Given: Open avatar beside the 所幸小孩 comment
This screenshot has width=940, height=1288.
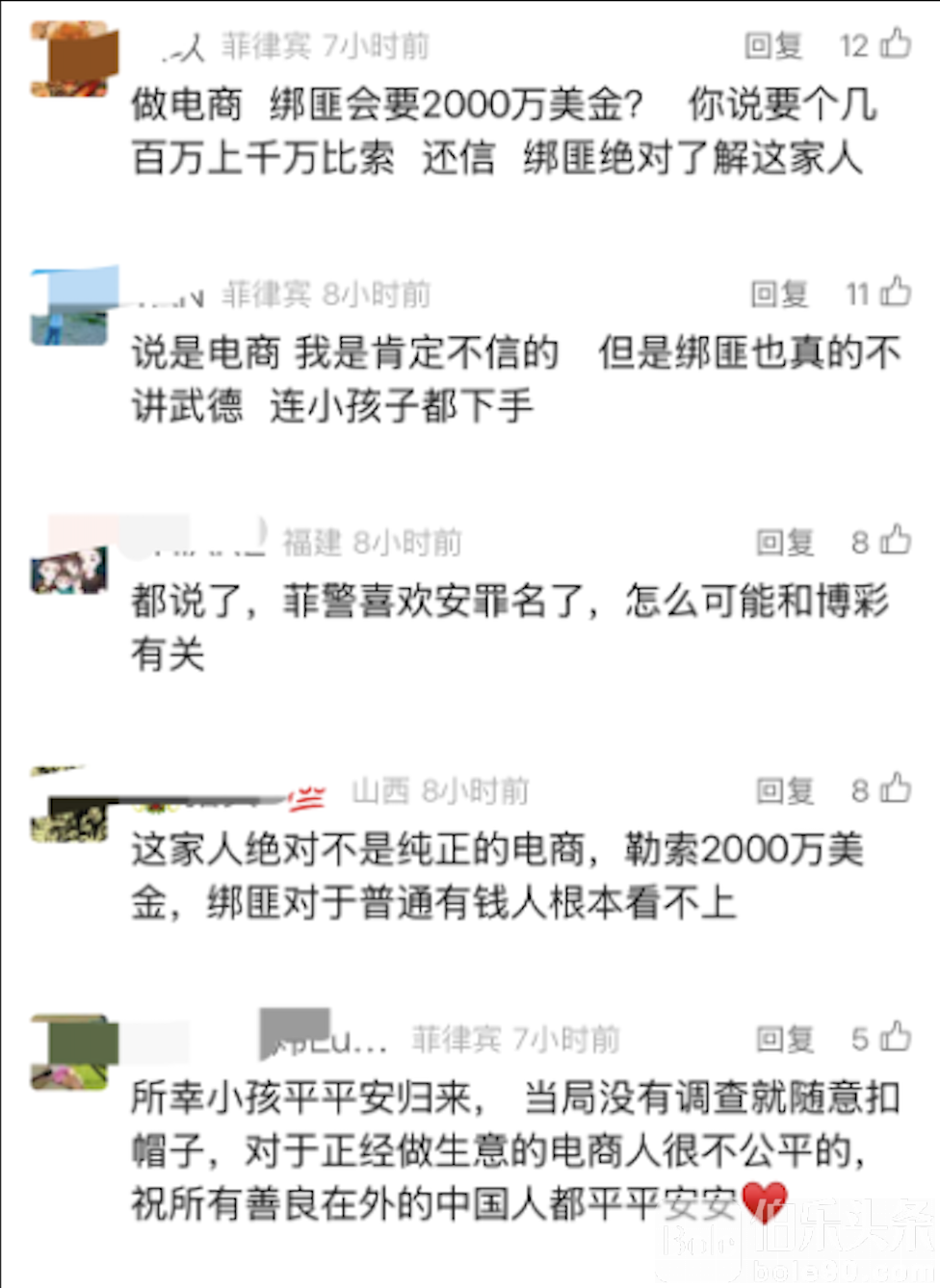Looking at the screenshot, I should (x=70, y=1053).
